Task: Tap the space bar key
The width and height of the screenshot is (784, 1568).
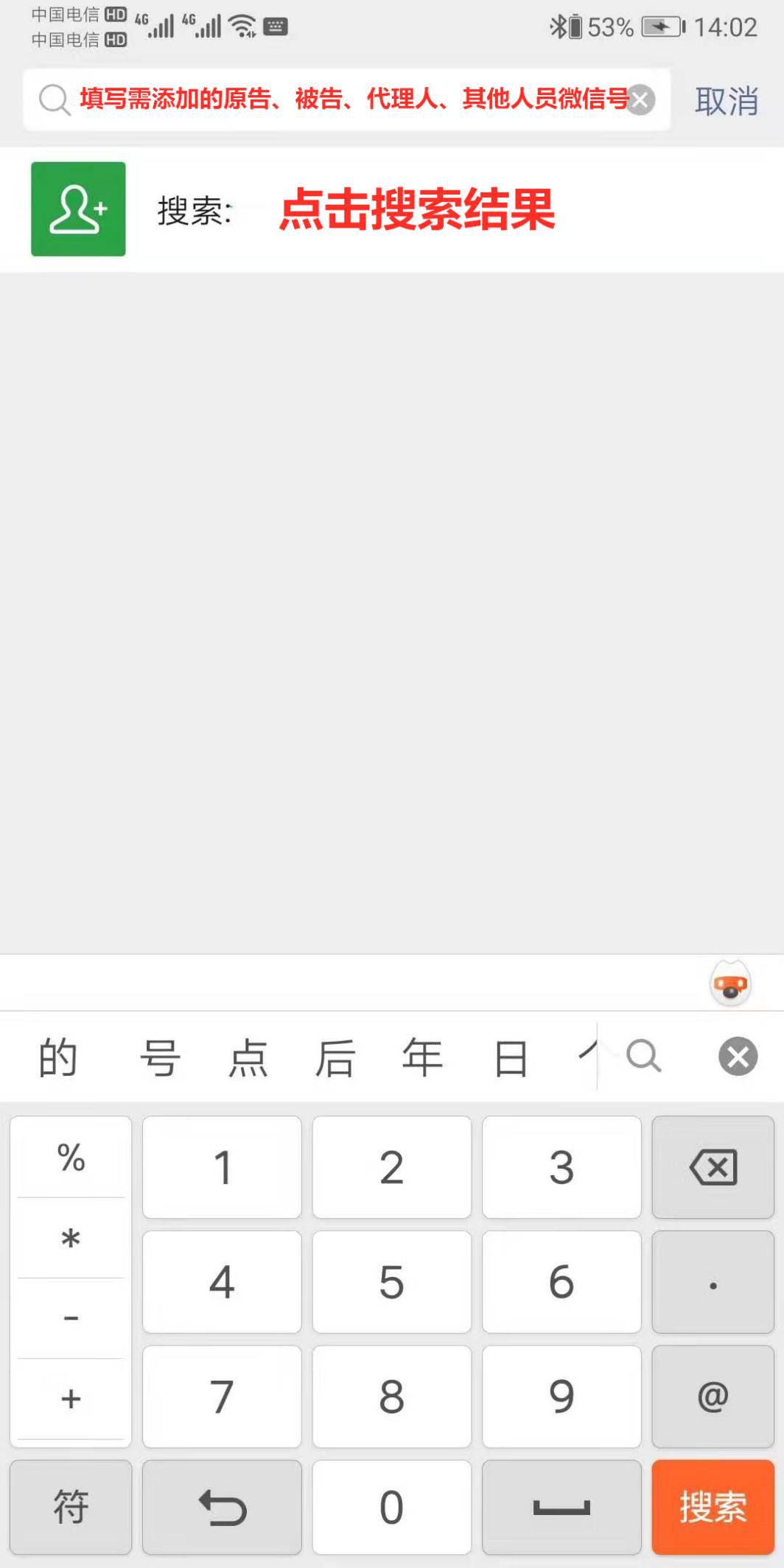Action: coord(561,1507)
